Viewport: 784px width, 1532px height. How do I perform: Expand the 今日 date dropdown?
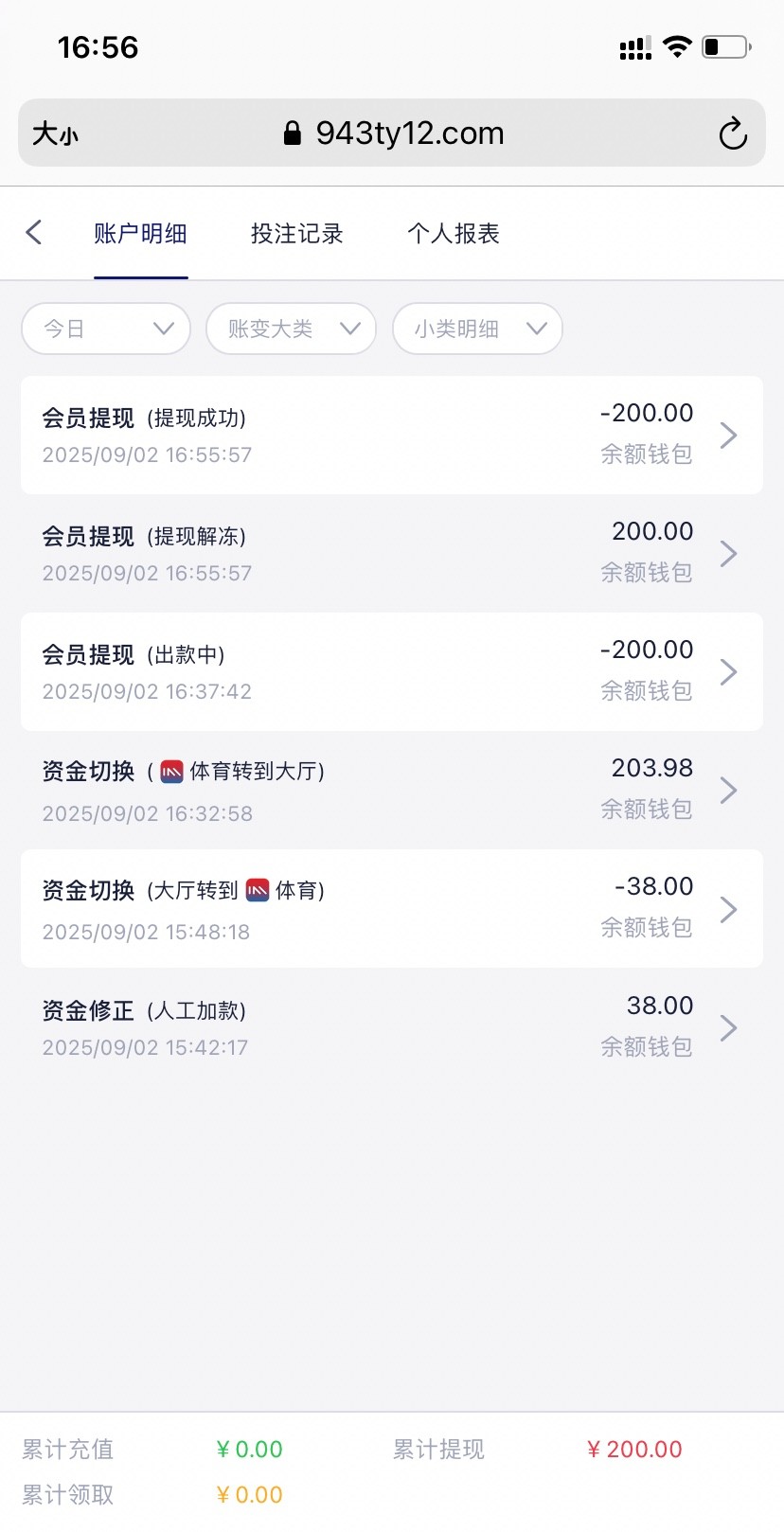coord(106,329)
